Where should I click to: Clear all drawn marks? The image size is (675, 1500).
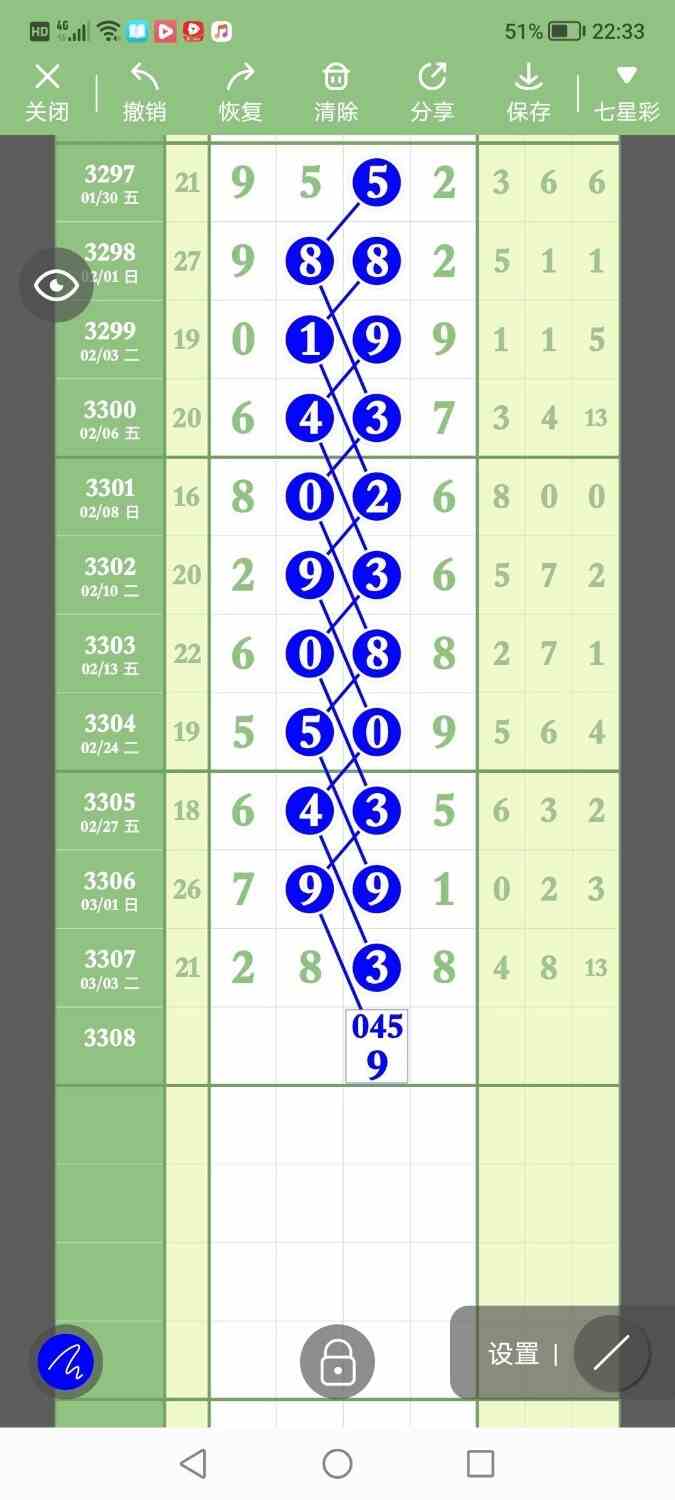[x=336, y=92]
